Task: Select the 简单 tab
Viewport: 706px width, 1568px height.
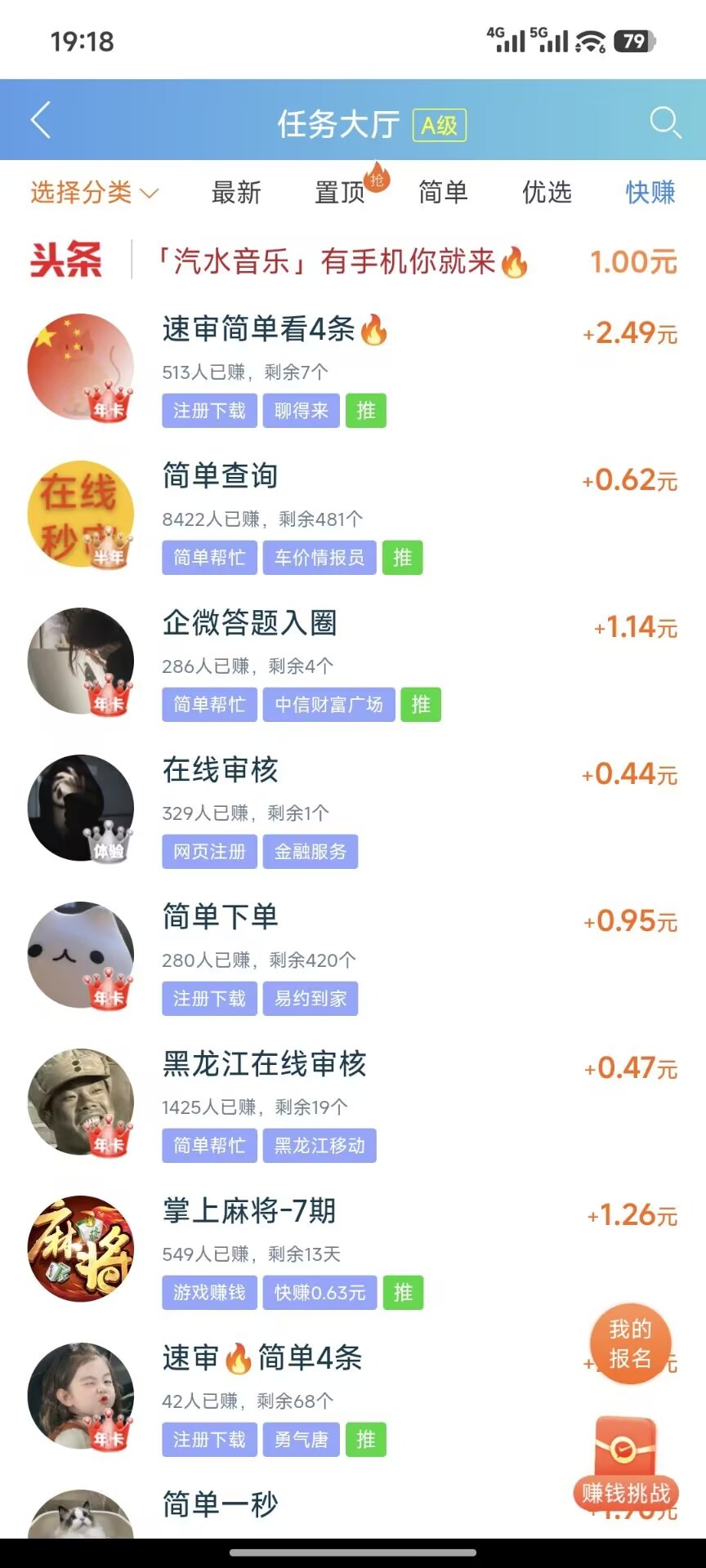Action: (x=443, y=193)
